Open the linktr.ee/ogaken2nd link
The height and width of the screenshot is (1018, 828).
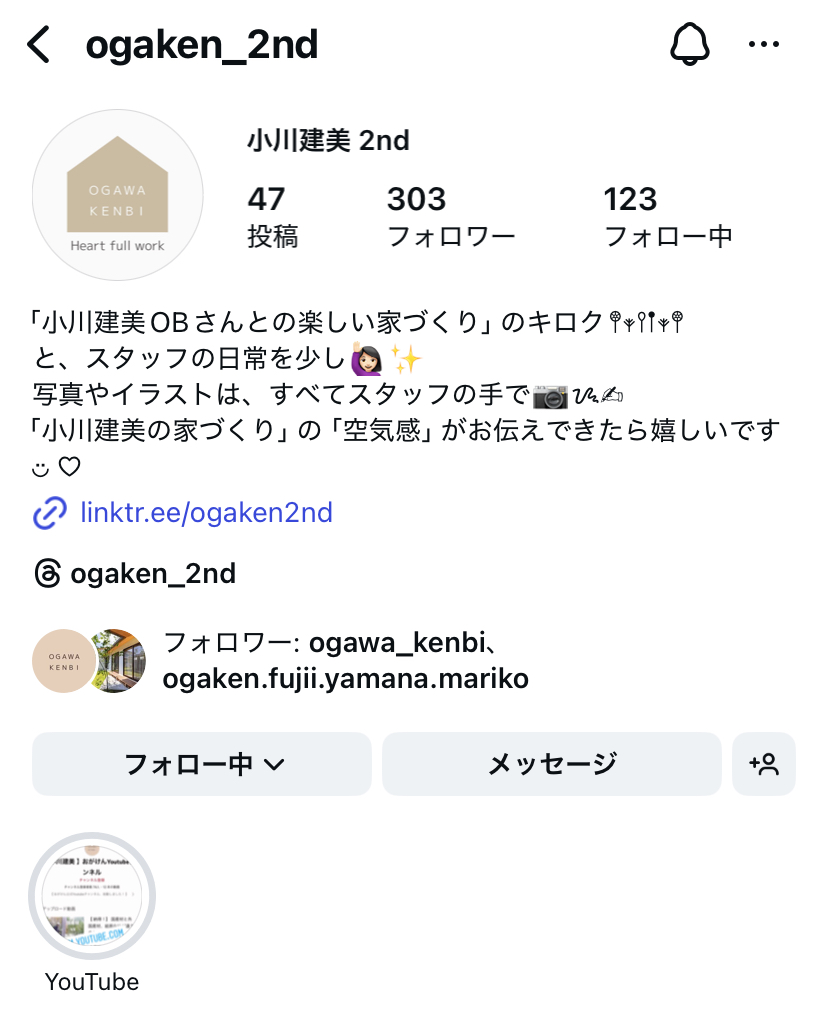coord(206,513)
